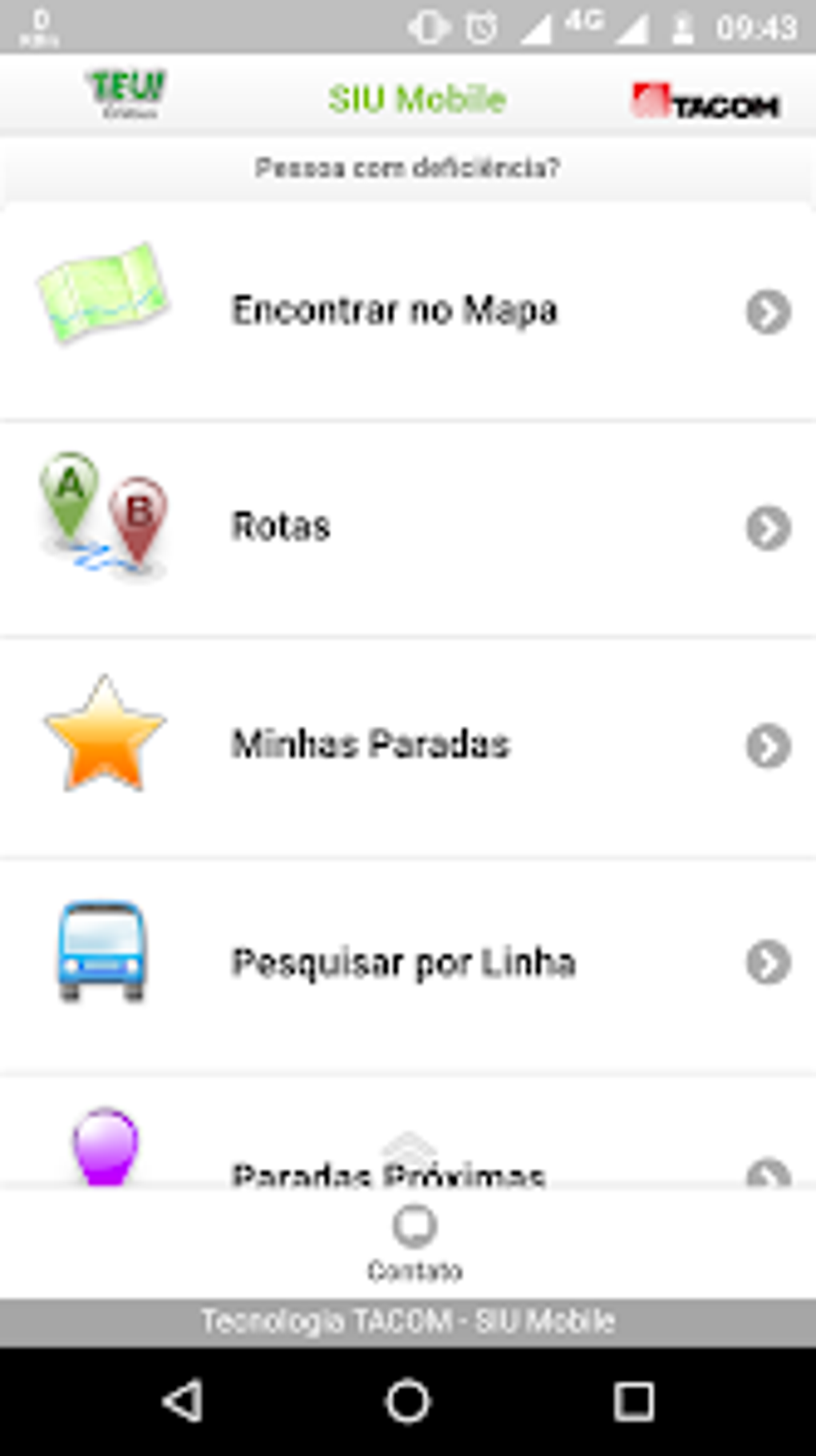Tap the Rotas list item
This screenshot has width=816, height=1456.
click(280, 527)
